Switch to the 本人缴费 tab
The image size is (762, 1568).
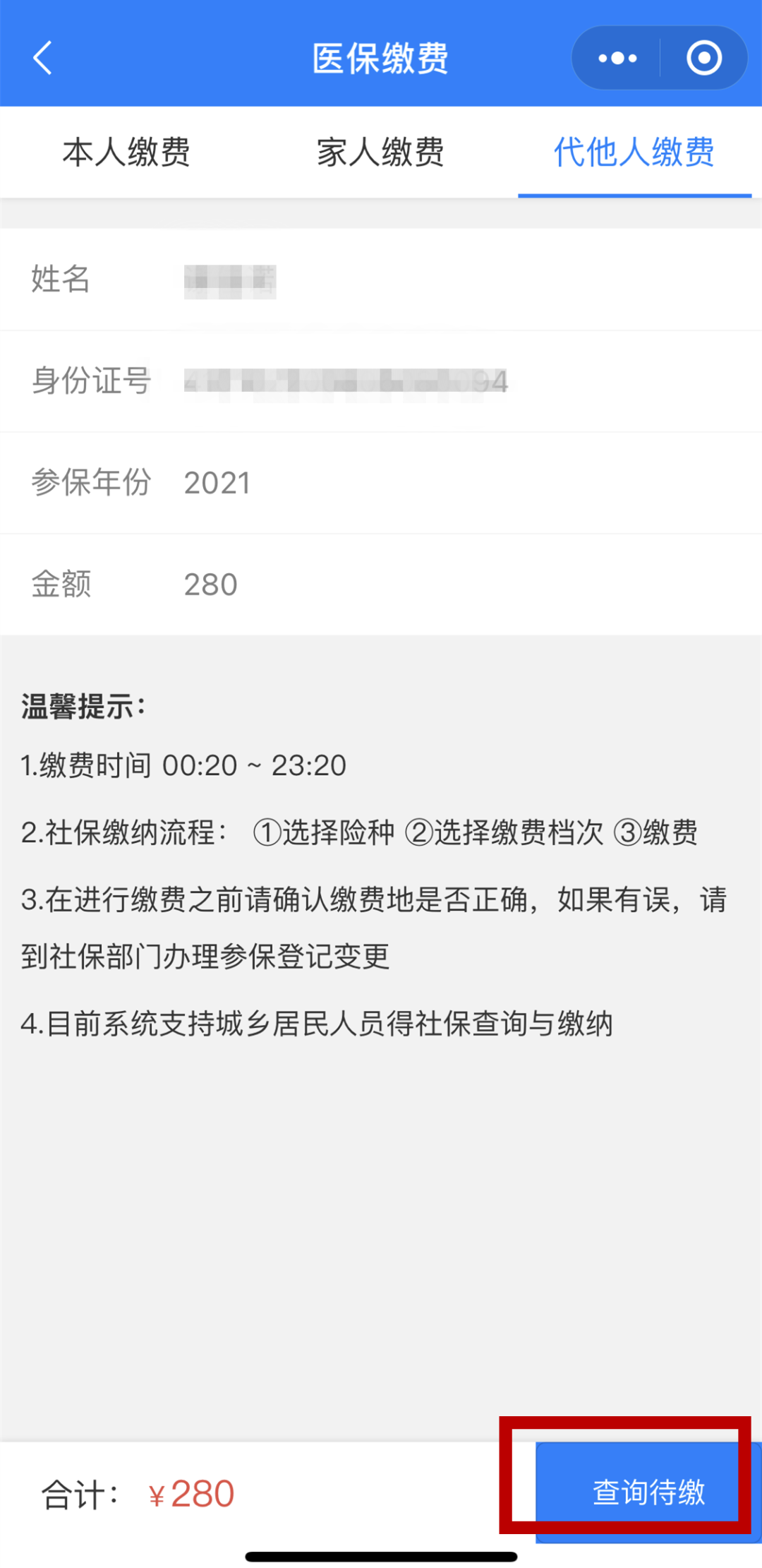click(126, 152)
